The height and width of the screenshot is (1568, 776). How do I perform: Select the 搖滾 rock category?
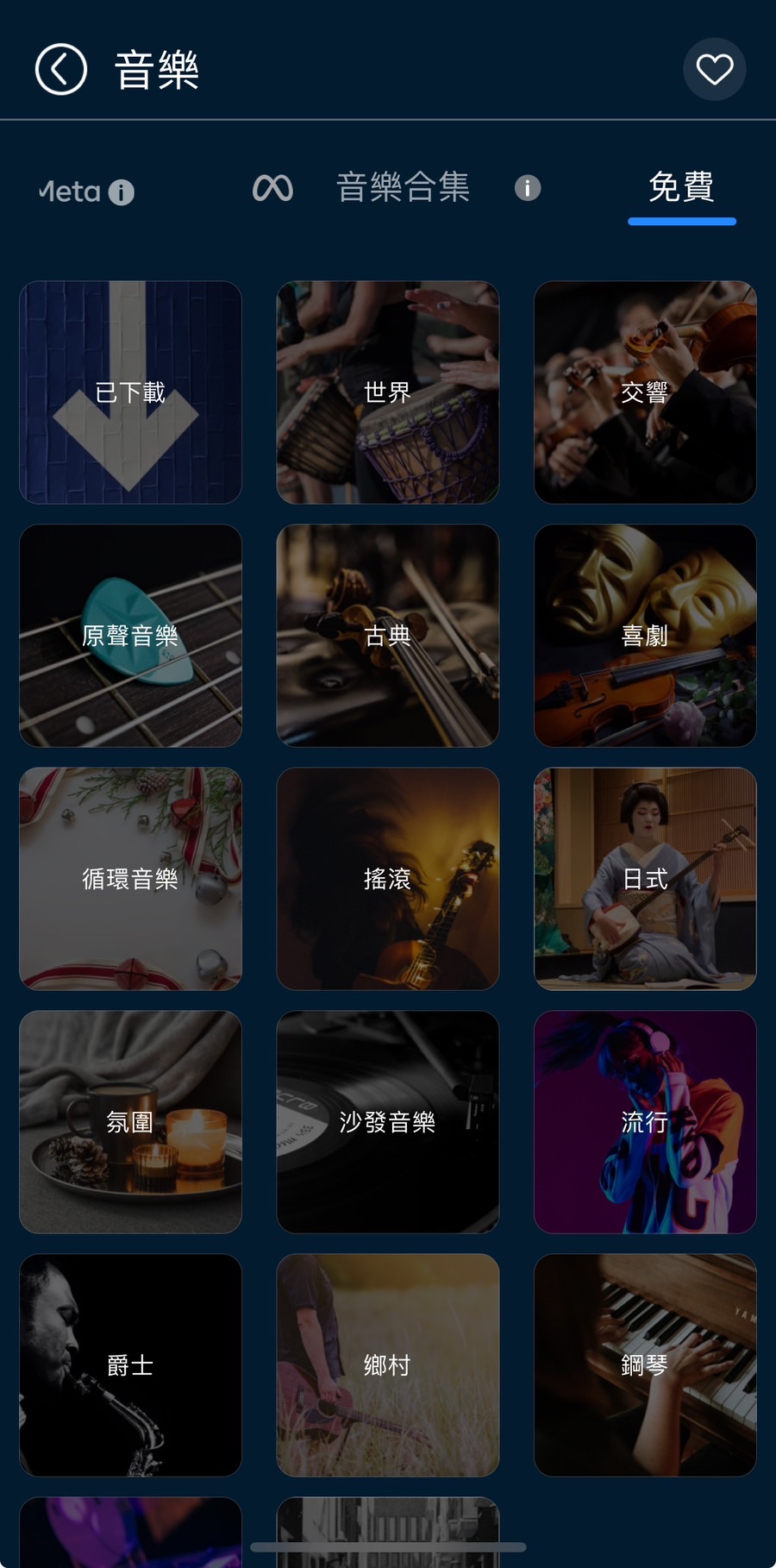(x=387, y=879)
